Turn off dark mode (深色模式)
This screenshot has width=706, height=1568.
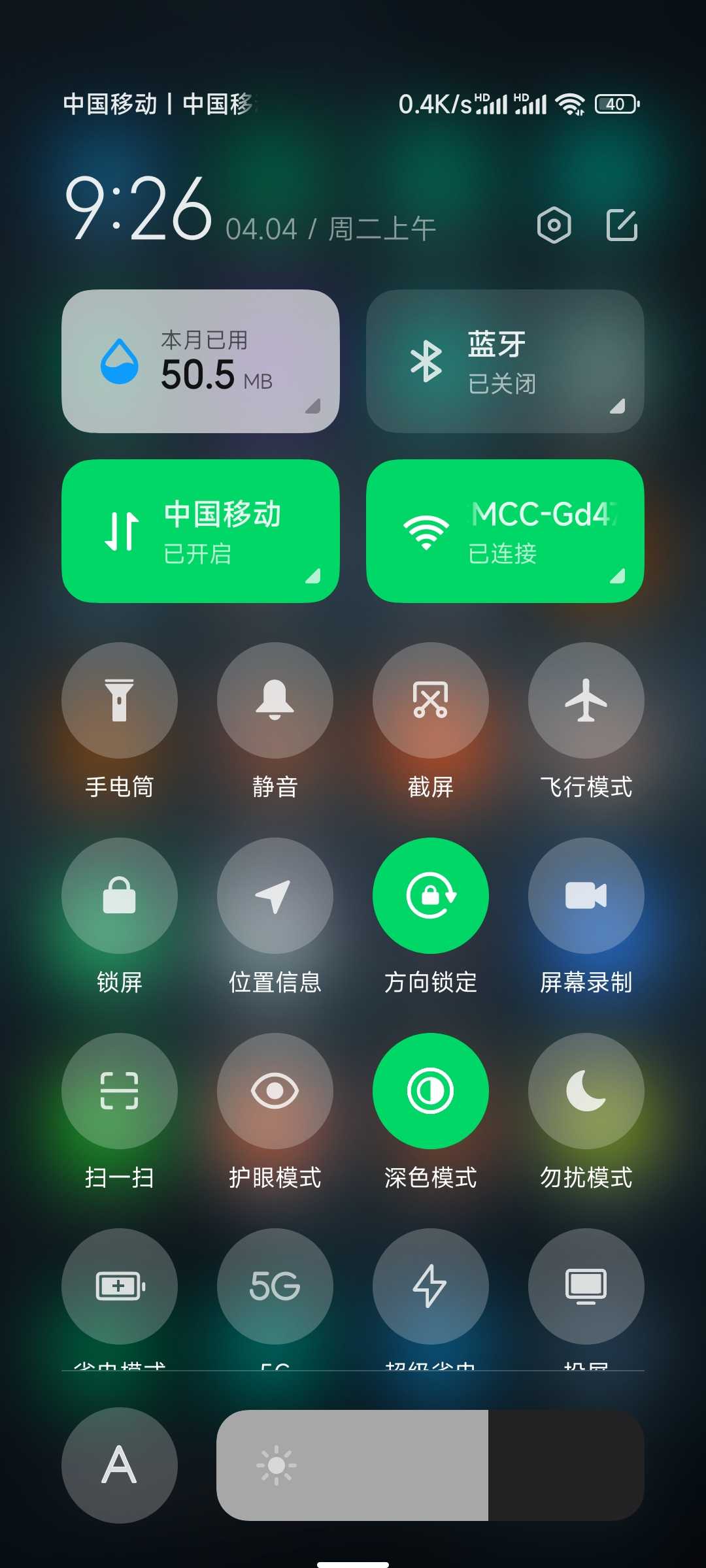click(x=431, y=1091)
